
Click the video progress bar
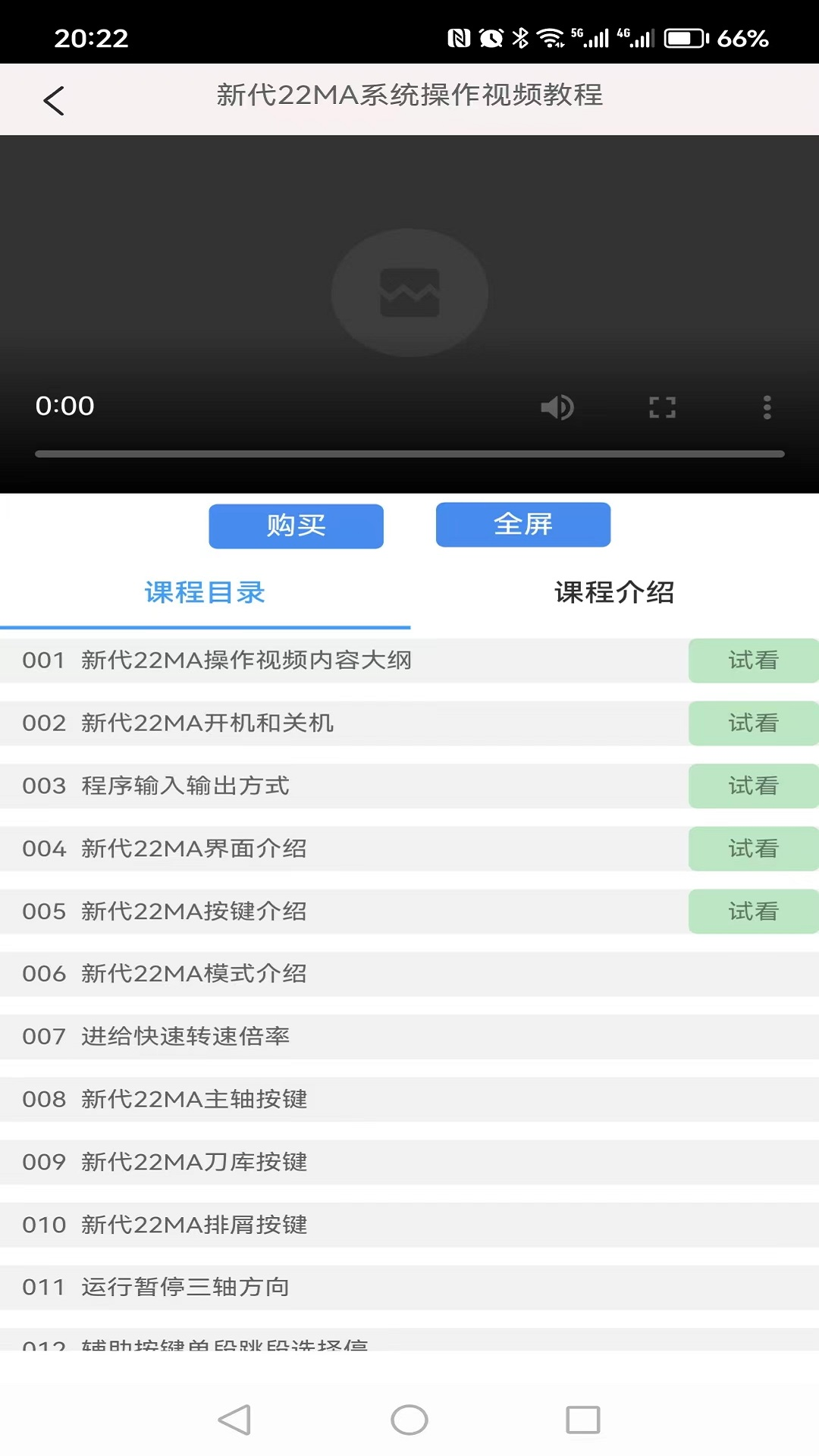(409, 453)
